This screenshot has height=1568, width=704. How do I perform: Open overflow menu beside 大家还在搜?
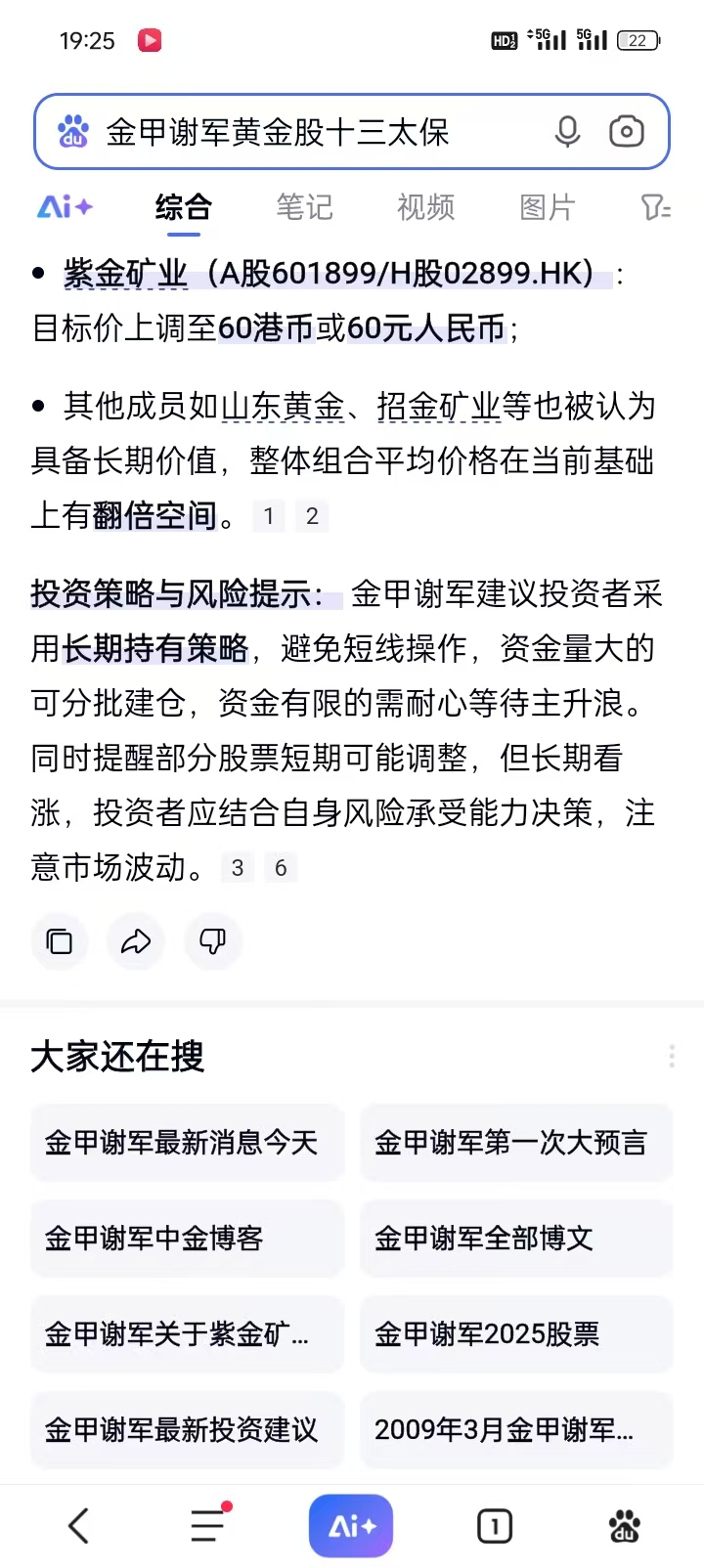click(x=672, y=1056)
